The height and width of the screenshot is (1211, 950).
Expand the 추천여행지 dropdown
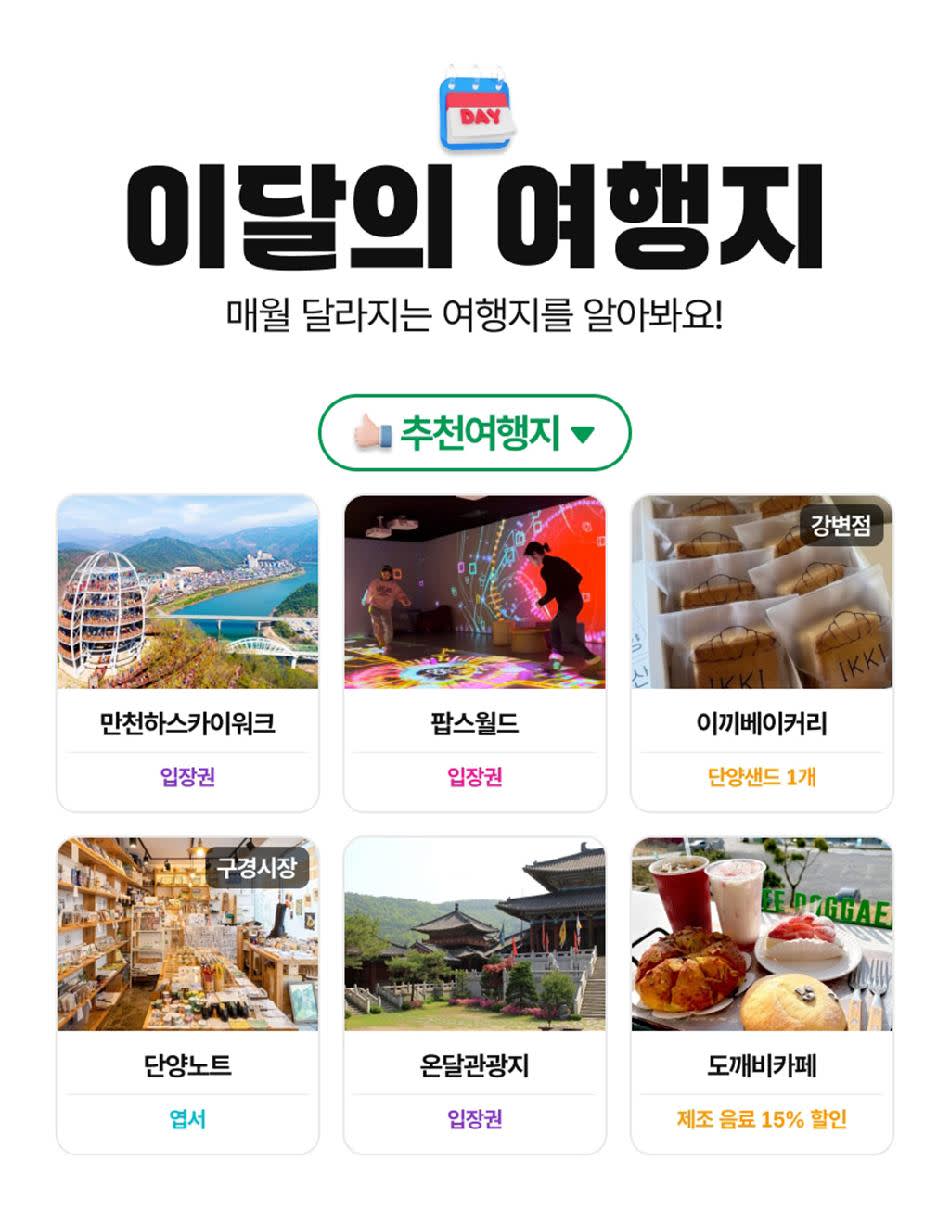tap(475, 433)
